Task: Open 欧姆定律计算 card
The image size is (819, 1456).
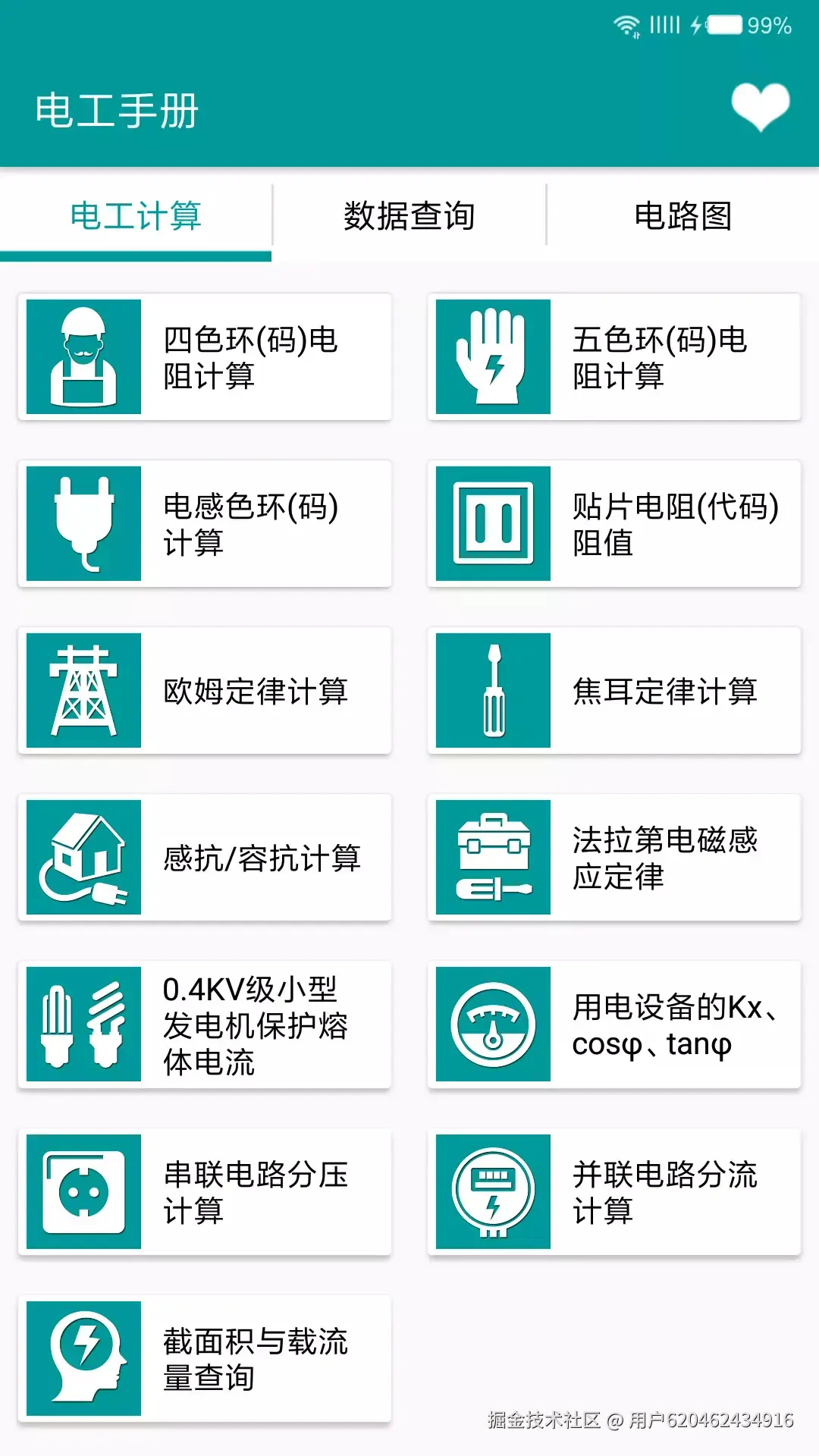Action: (205, 691)
